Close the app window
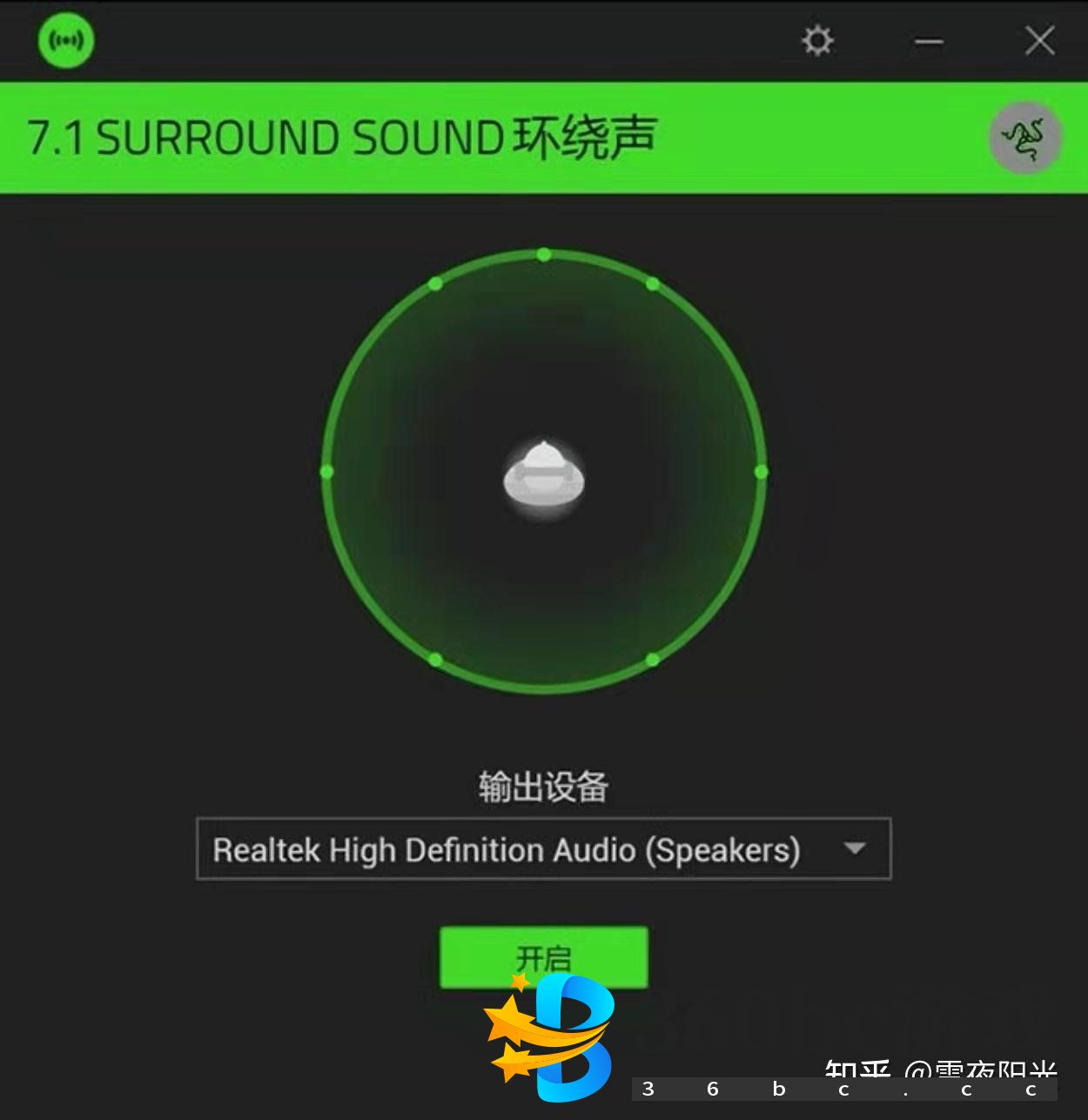Viewport: 1088px width, 1120px height. (x=1039, y=41)
